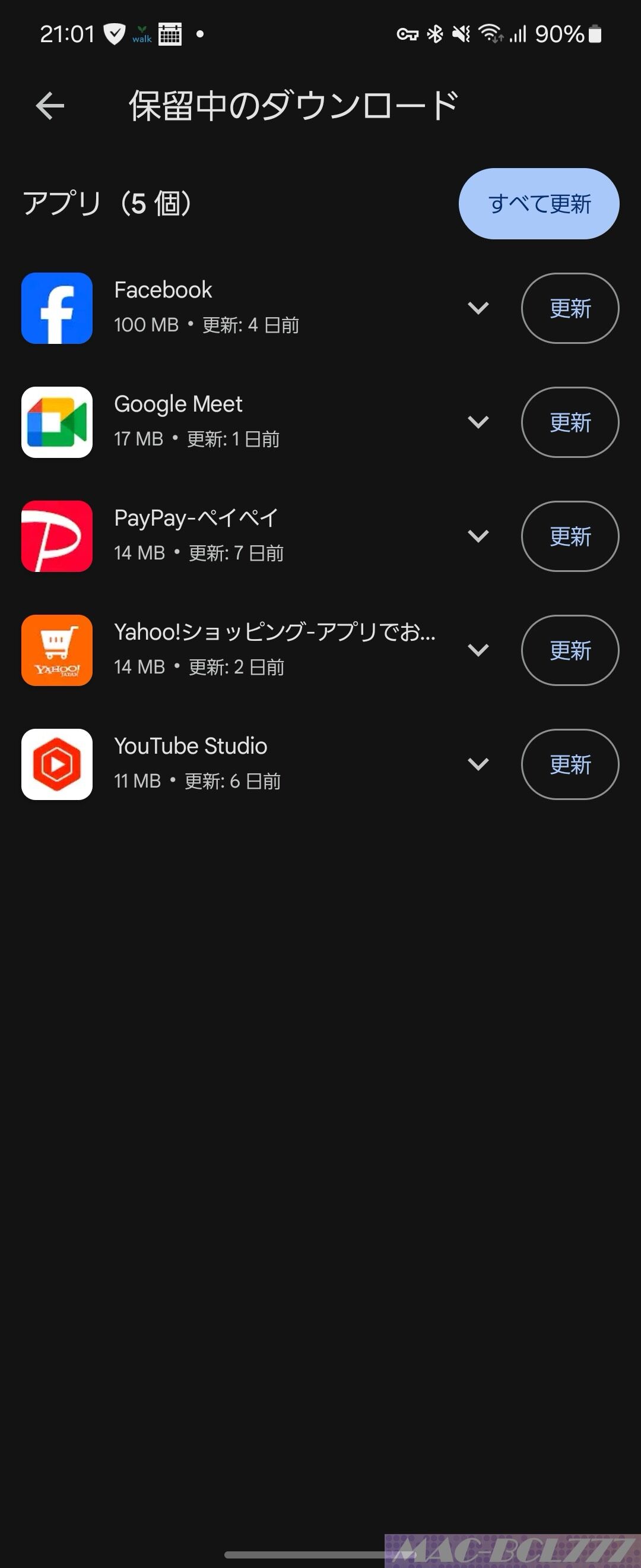Update the Facebook app

click(570, 308)
